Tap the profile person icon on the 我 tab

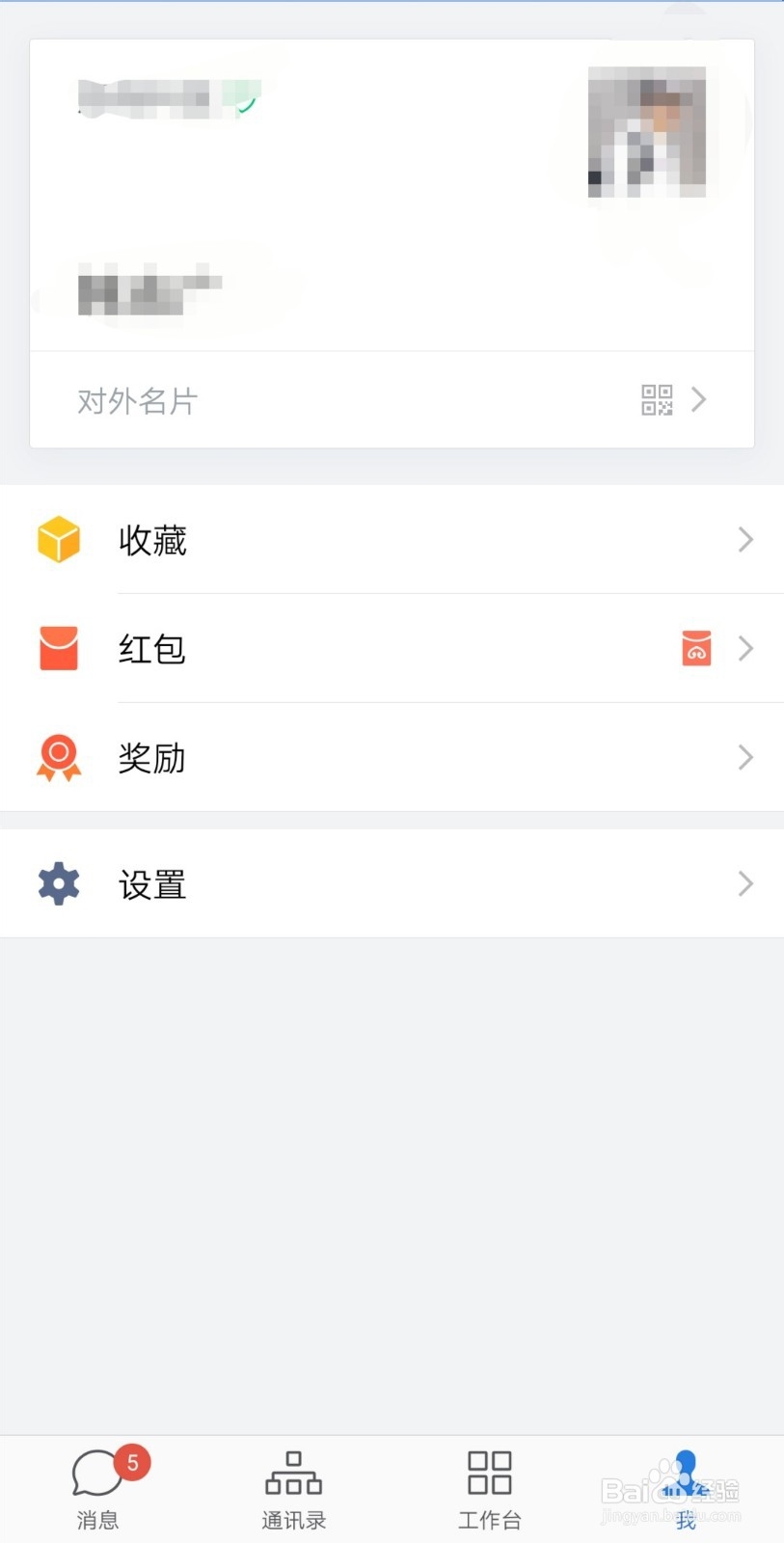[x=686, y=1474]
